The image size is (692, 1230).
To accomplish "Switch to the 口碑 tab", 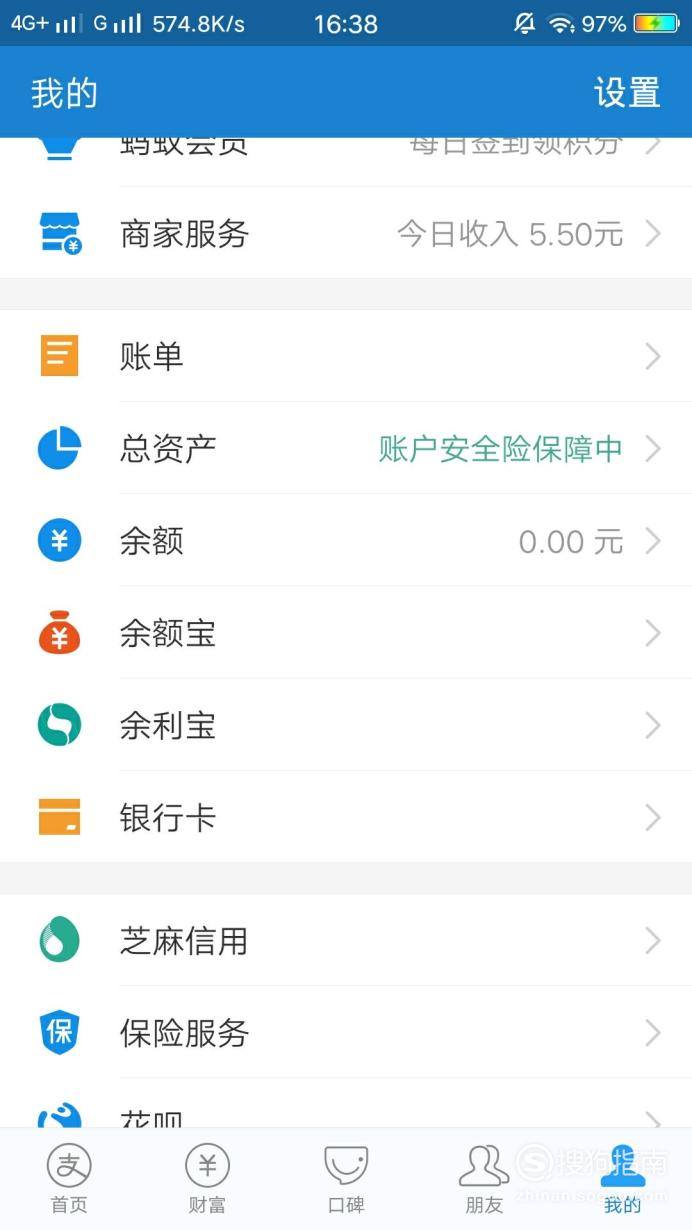I will click(346, 1180).
